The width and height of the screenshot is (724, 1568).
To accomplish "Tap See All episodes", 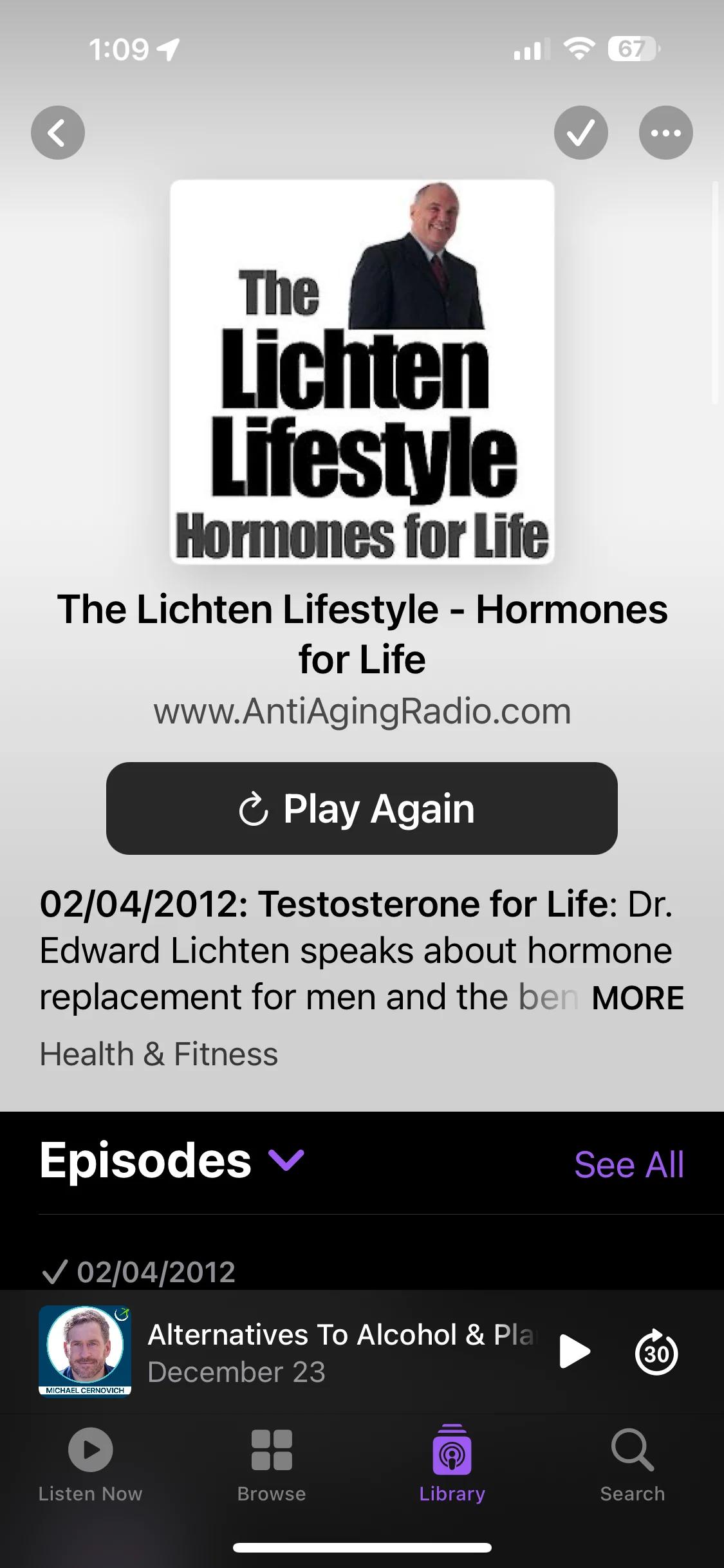I will [629, 1164].
